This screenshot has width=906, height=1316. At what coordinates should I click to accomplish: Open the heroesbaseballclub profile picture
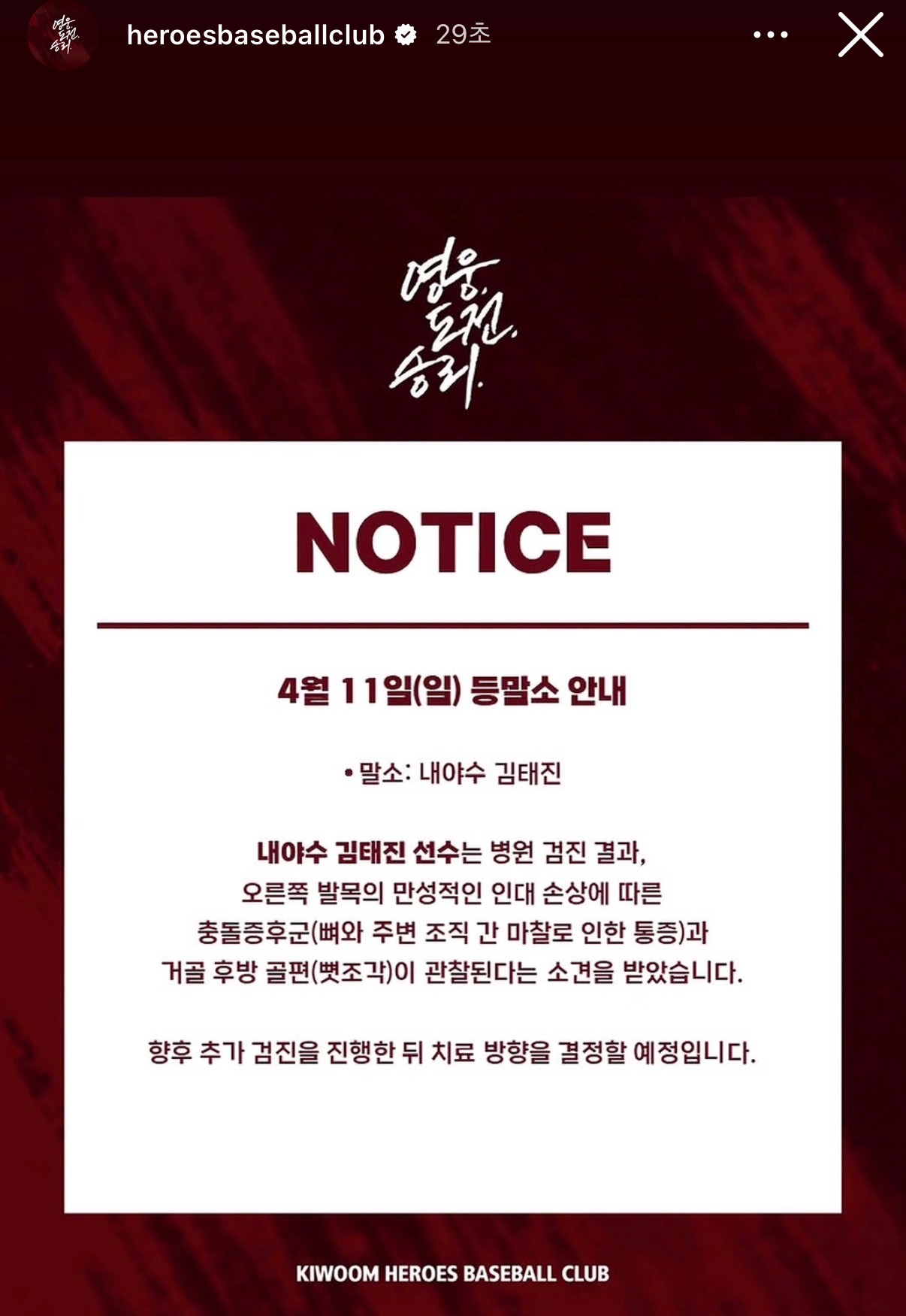62,35
